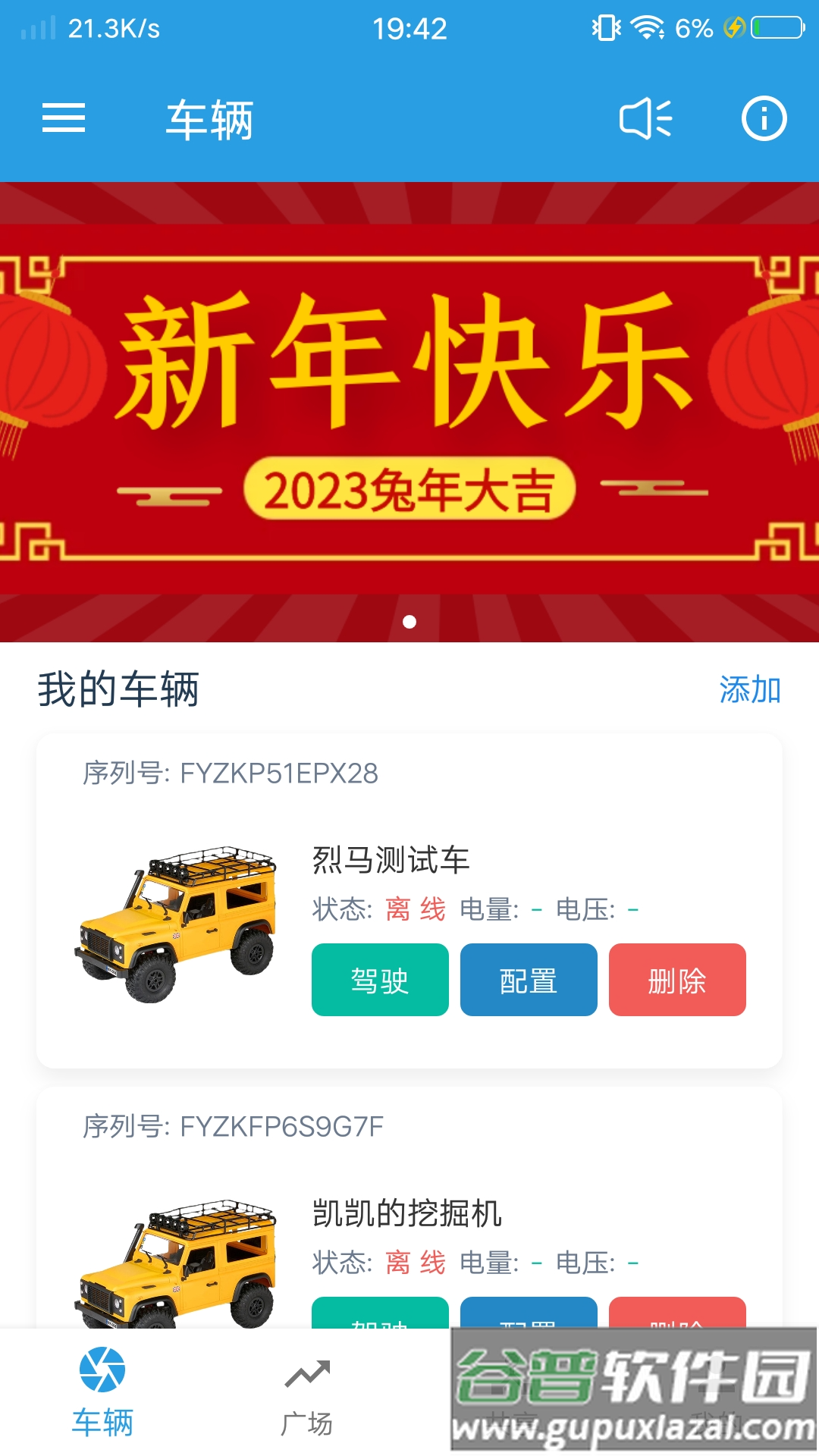
Task: Click 删除 on 凯凯的挖掘机 card
Action: coord(677,1329)
